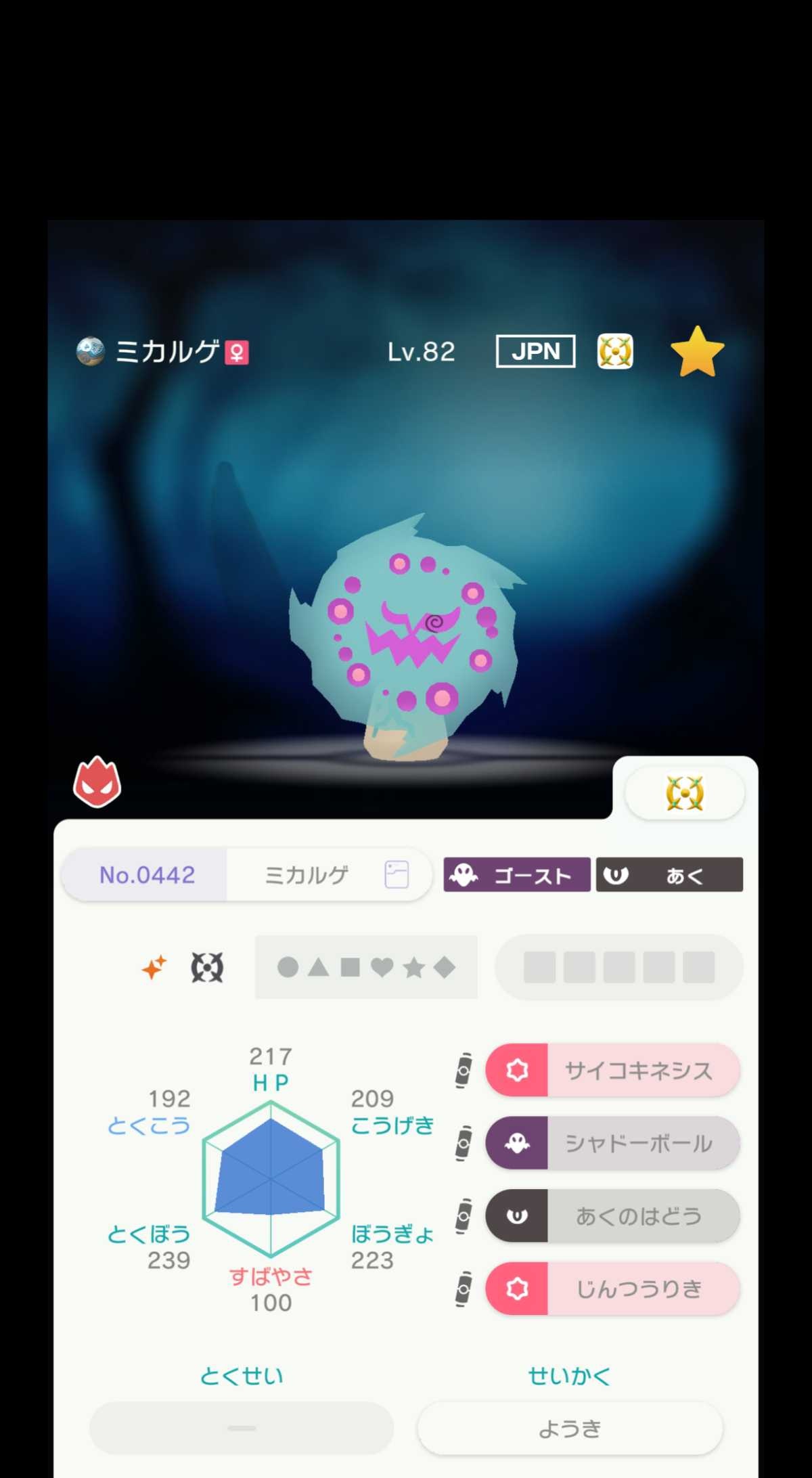Screen dimensions: 812x1478
Task: Toggle the yellow favorite star
Action: [697, 352]
